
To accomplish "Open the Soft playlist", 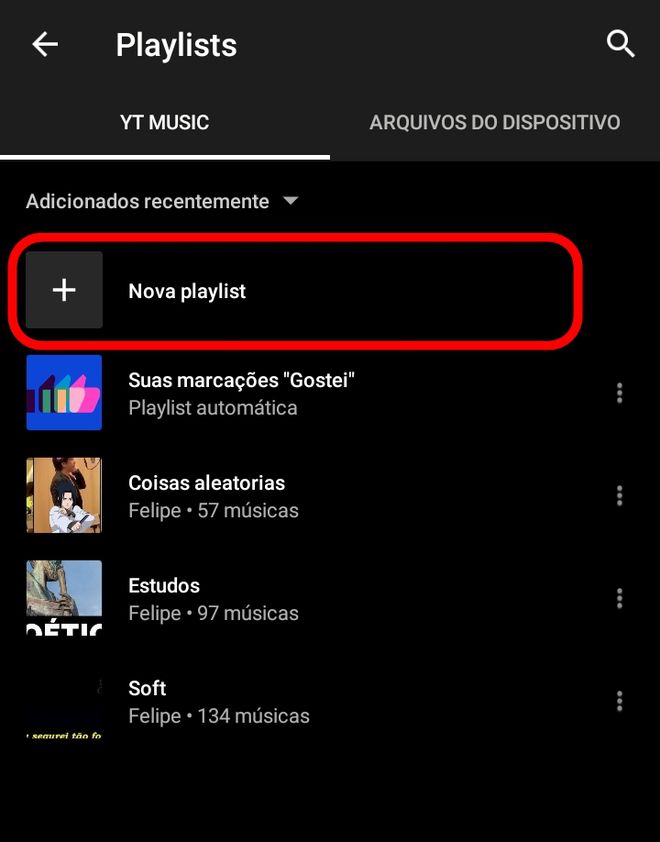I will pyautogui.click(x=148, y=701).
